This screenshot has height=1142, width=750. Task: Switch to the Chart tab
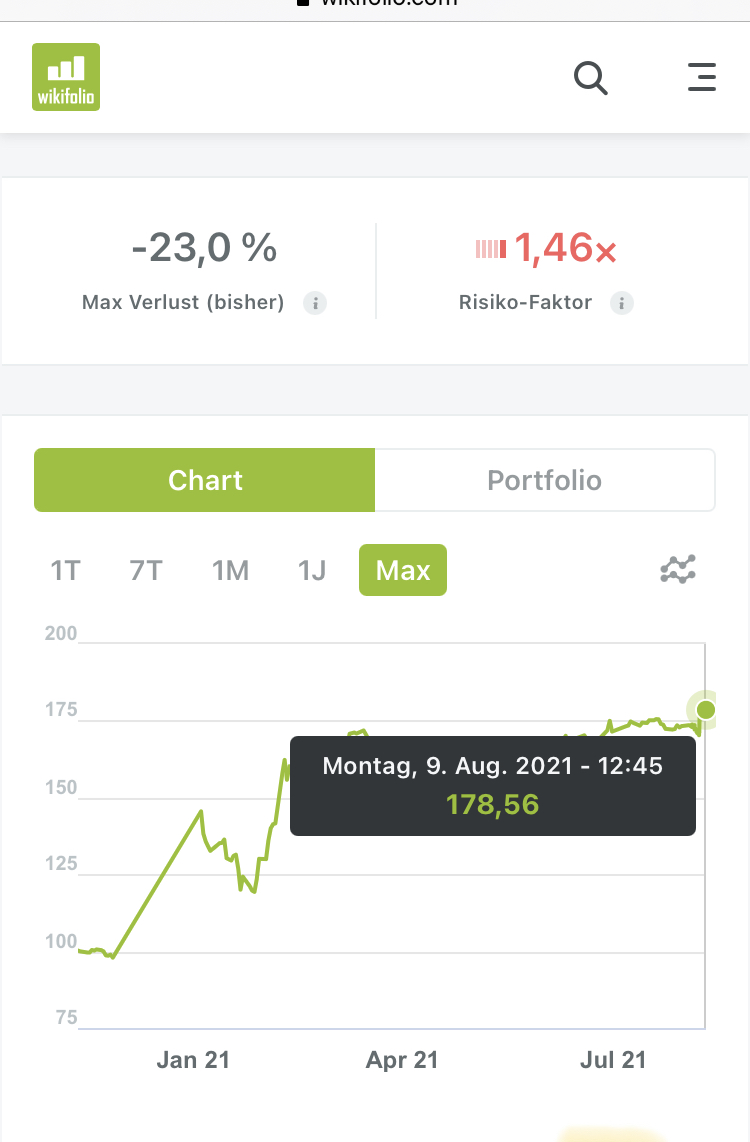coord(205,480)
